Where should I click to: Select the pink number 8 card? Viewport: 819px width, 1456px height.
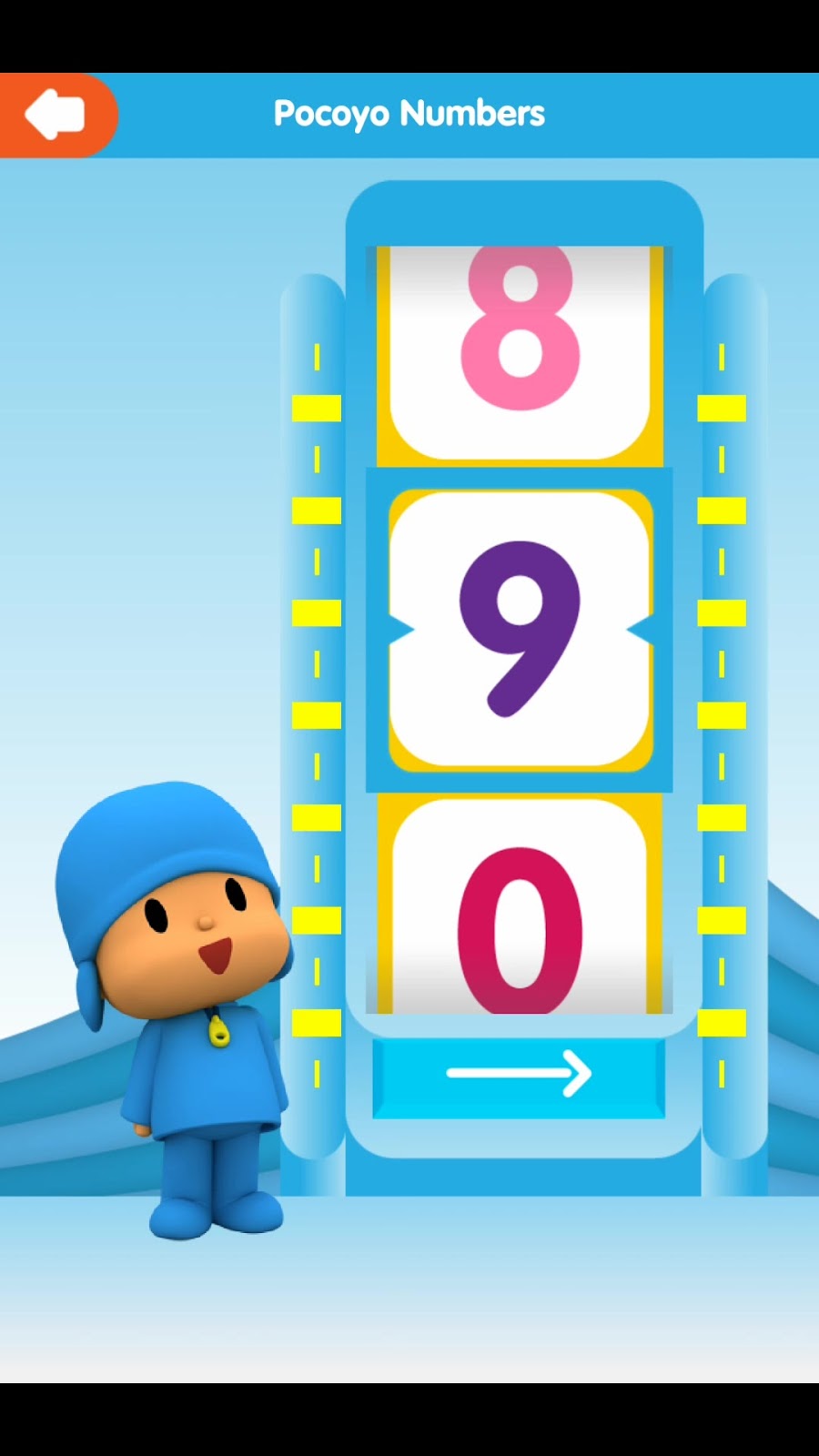point(520,349)
